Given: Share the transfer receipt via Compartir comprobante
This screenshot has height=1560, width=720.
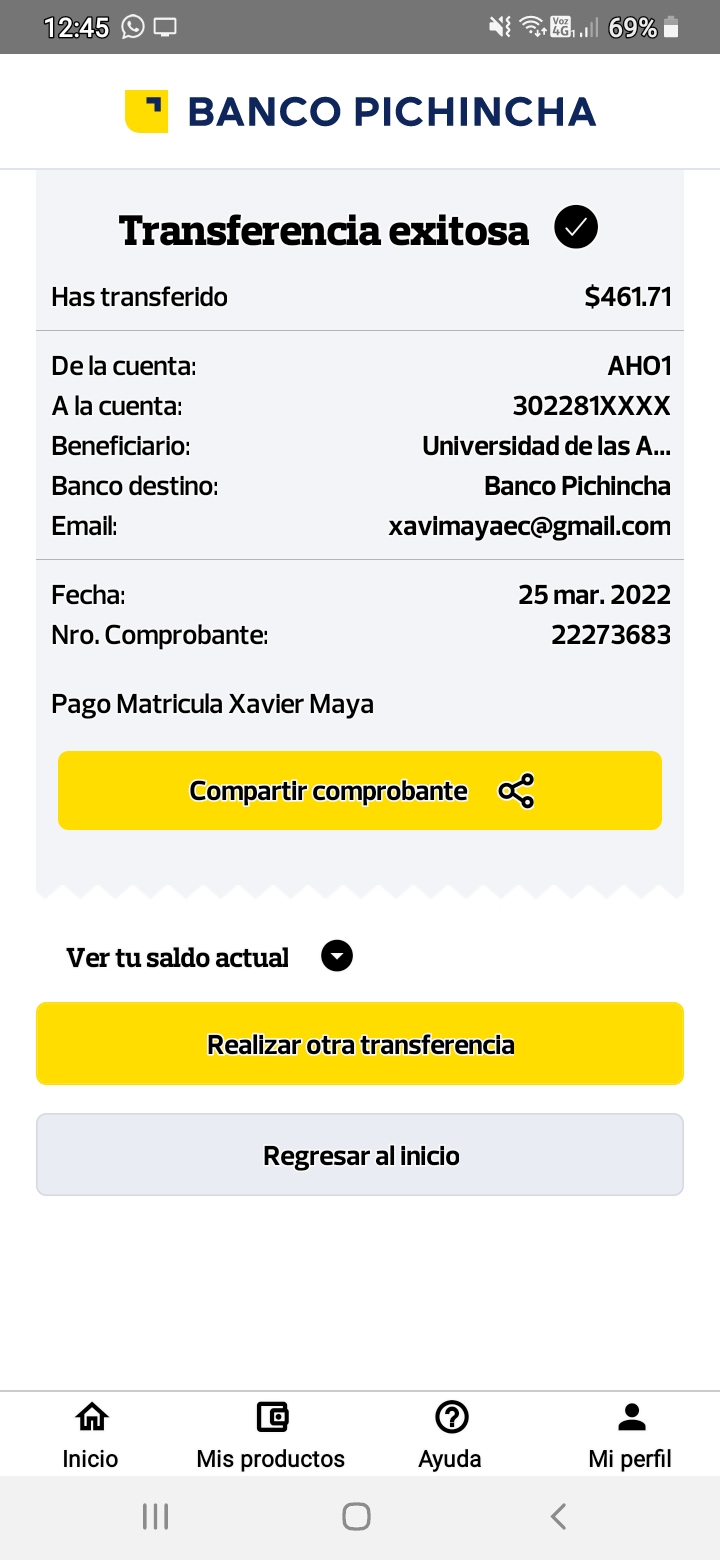Looking at the screenshot, I should coord(360,791).
